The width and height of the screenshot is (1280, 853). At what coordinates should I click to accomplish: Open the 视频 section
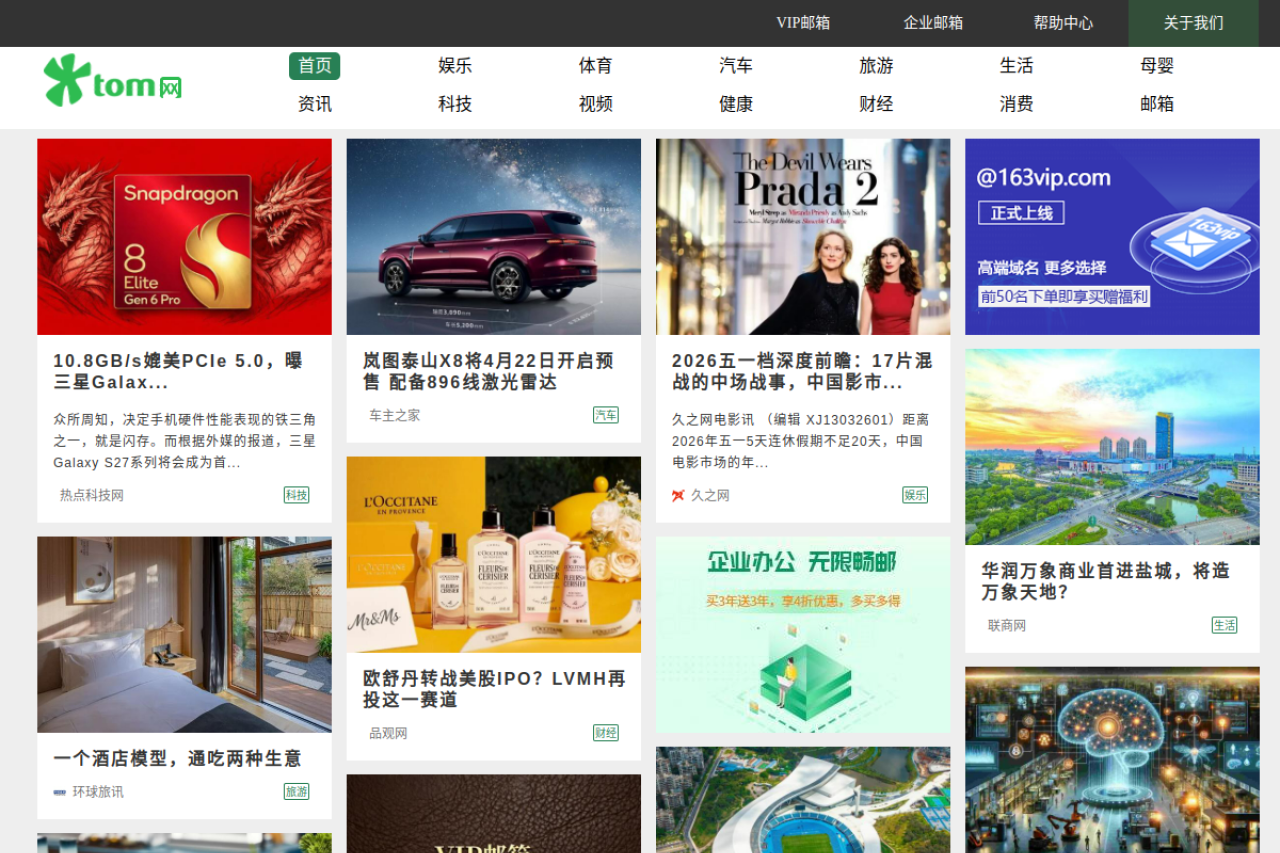(595, 104)
